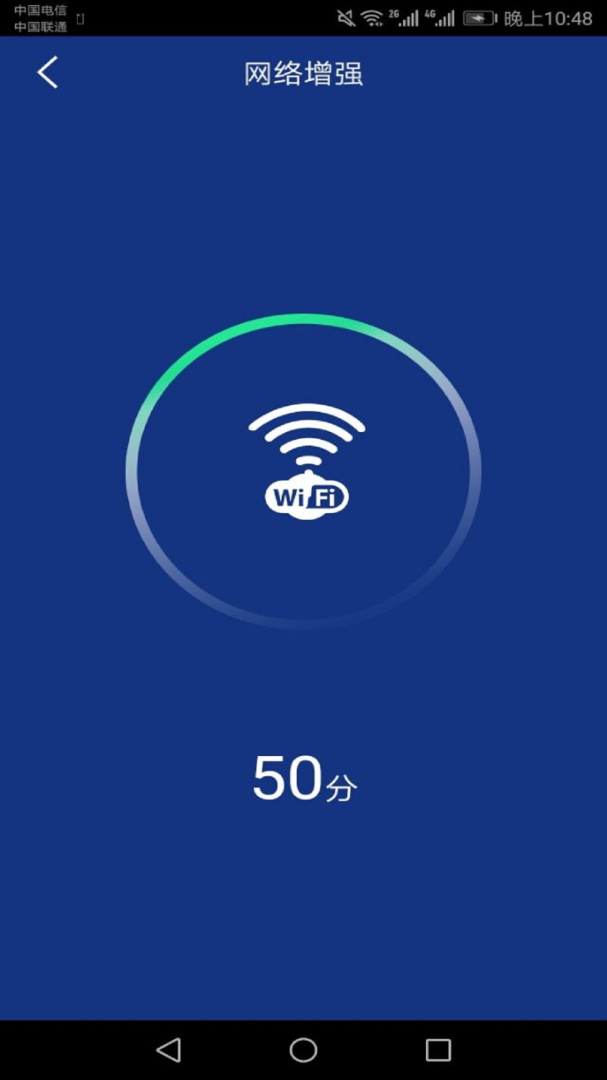Open the recent apps view
The image size is (607, 1080).
pyautogui.click(x=438, y=1049)
